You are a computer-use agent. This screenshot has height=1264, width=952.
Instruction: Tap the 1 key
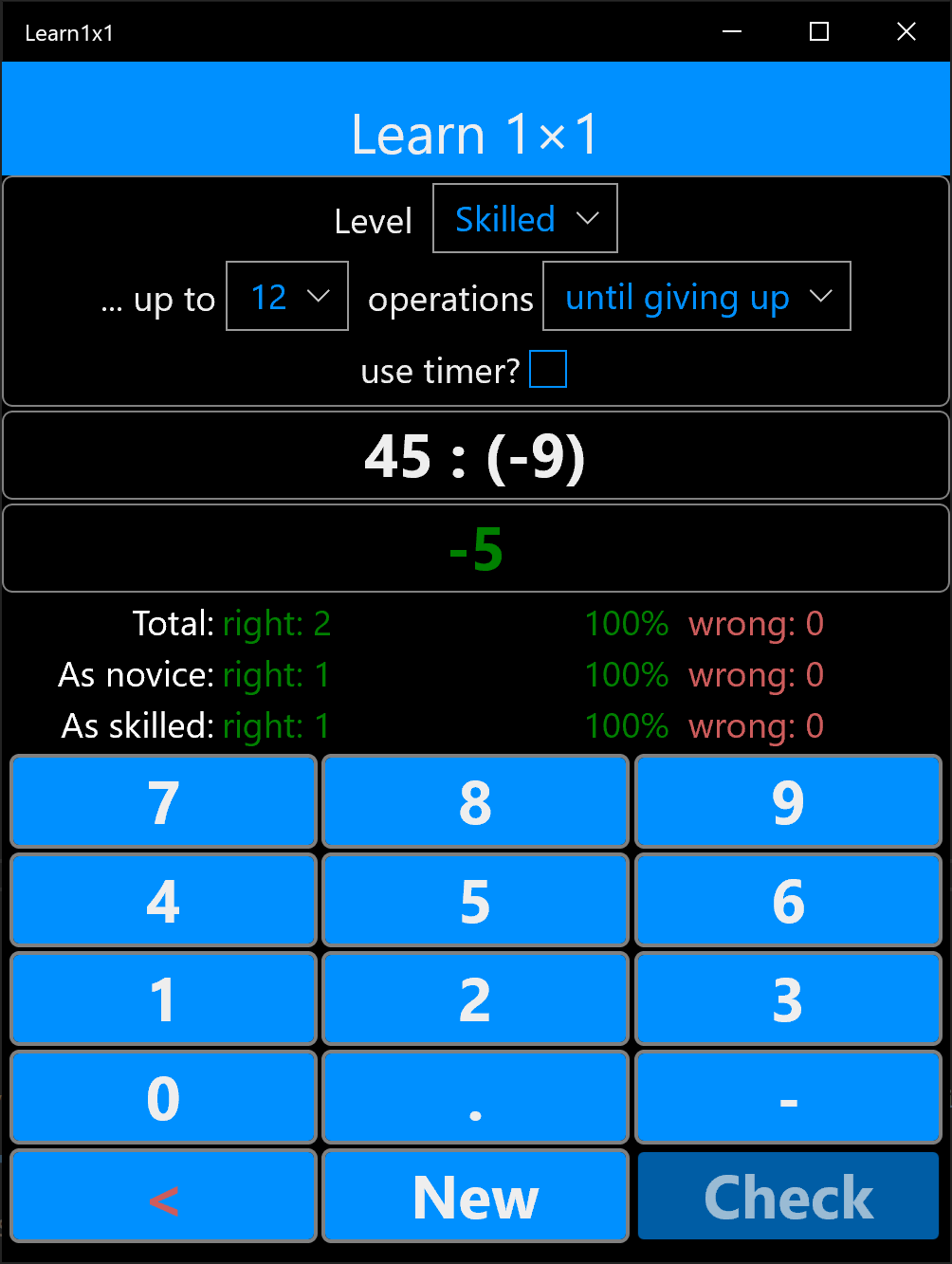tap(163, 999)
